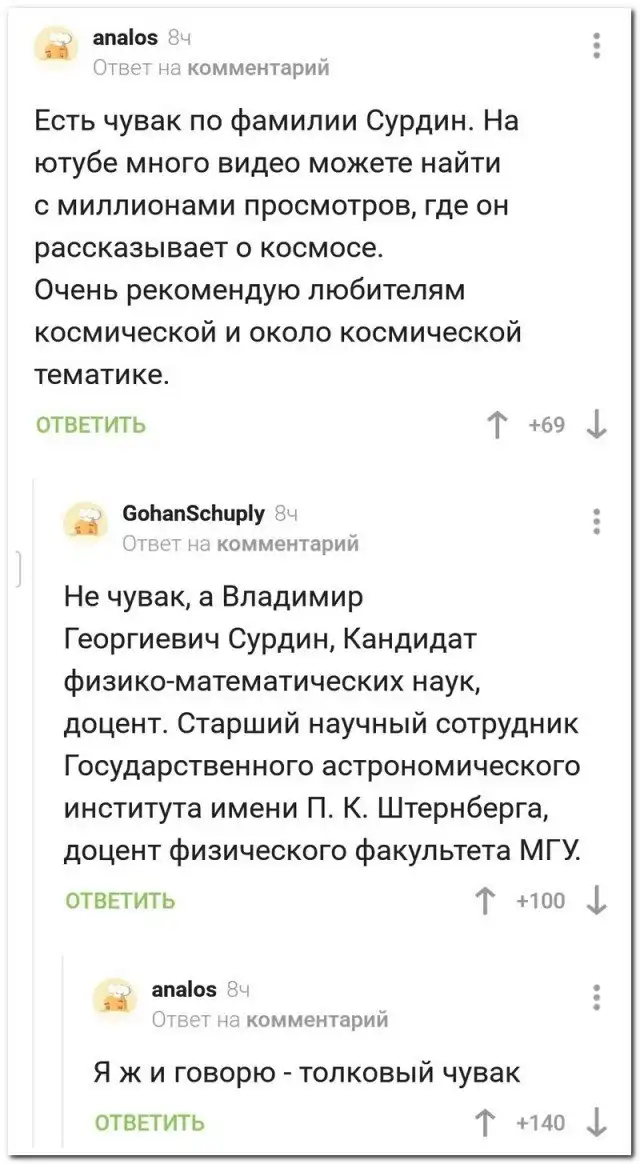The image size is (640, 1164).
Task: Open the analos profile from the first comment
Action: (x=125, y=38)
